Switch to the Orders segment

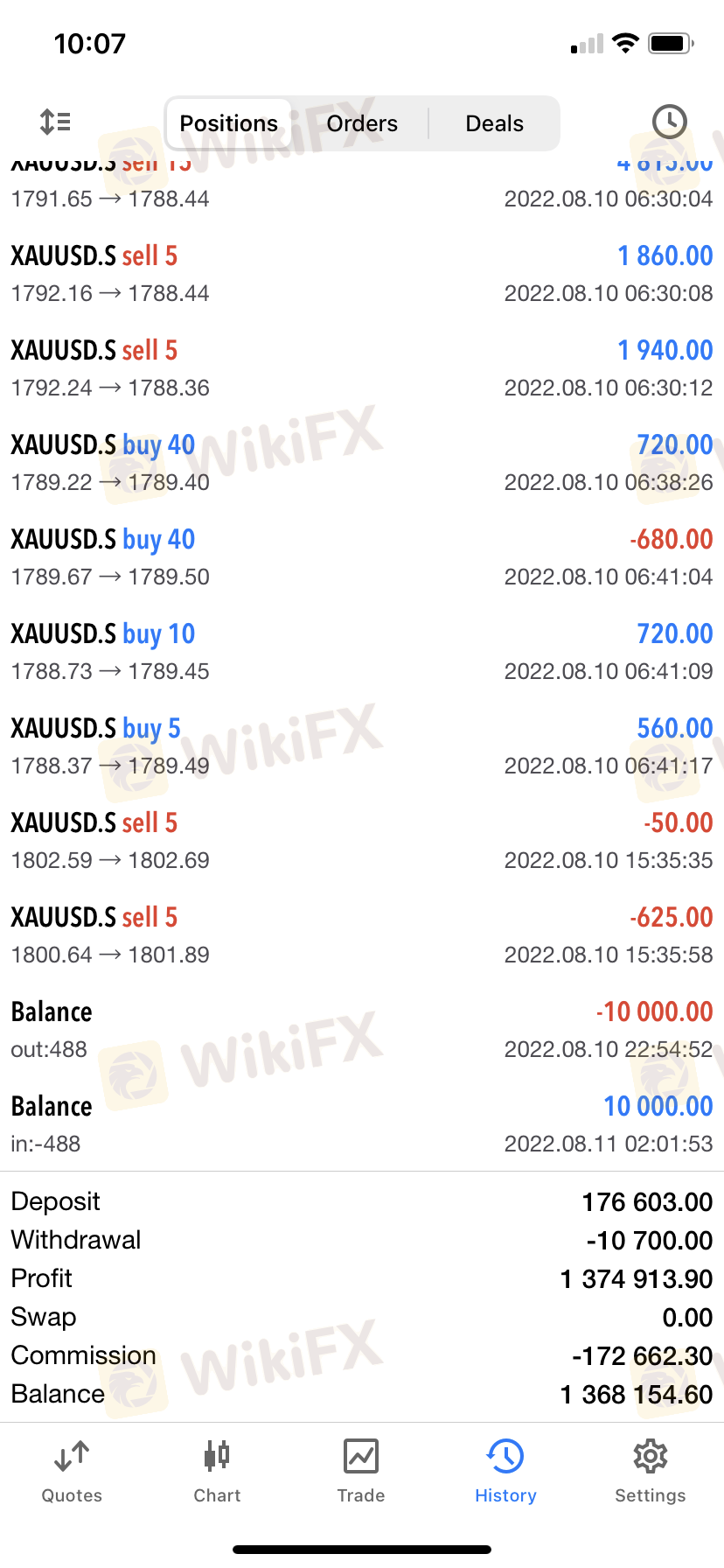(362, 123)
